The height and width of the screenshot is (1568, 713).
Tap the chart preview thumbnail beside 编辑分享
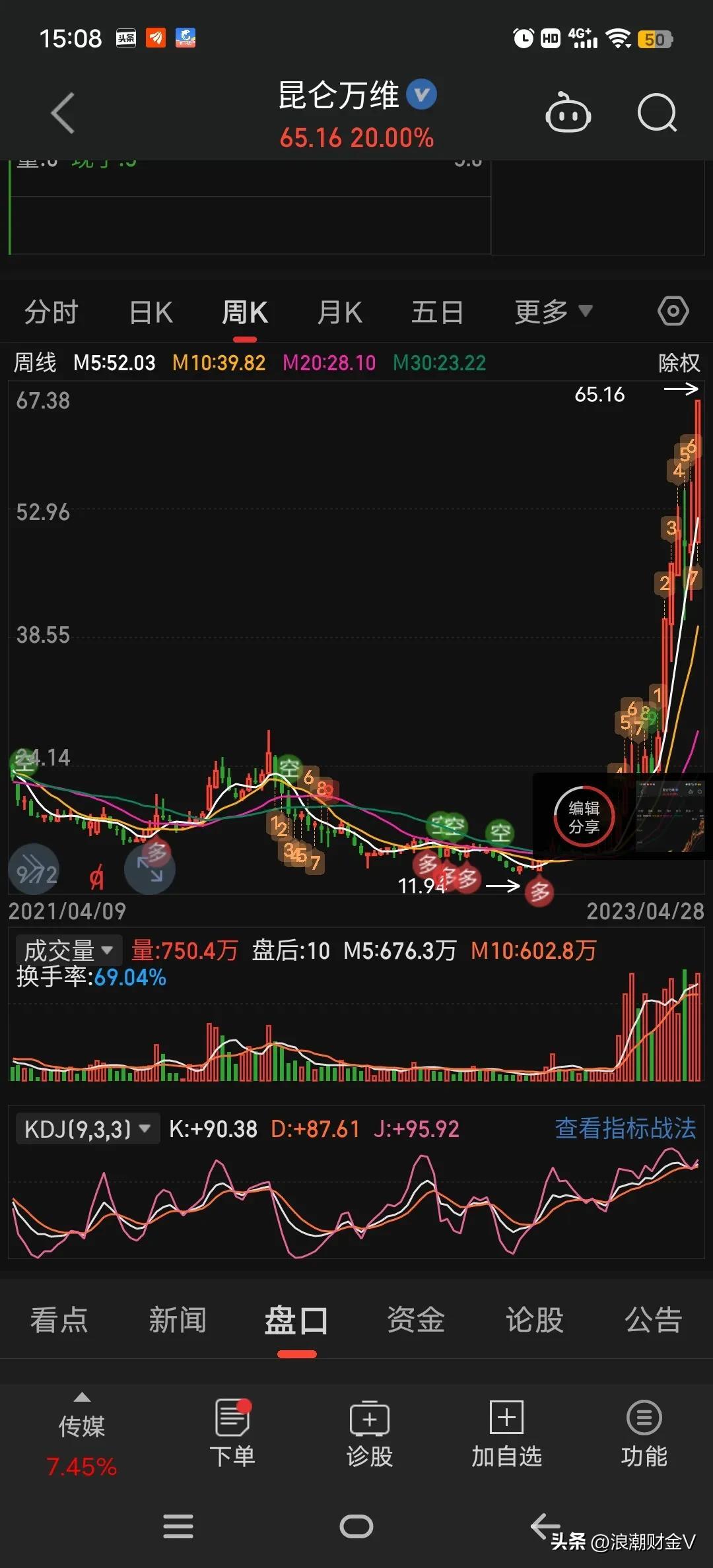671,816
